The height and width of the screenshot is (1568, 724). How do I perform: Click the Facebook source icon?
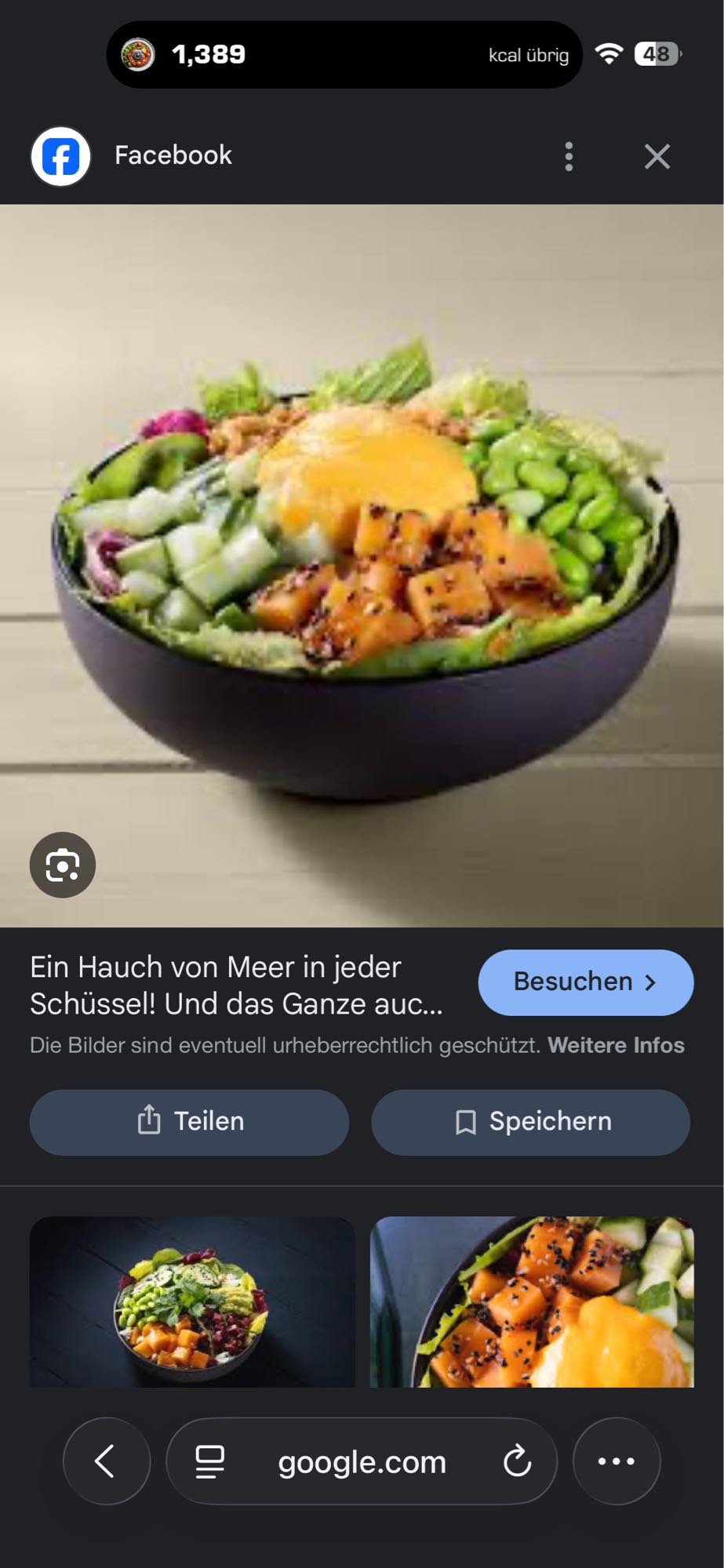(60, 156)
